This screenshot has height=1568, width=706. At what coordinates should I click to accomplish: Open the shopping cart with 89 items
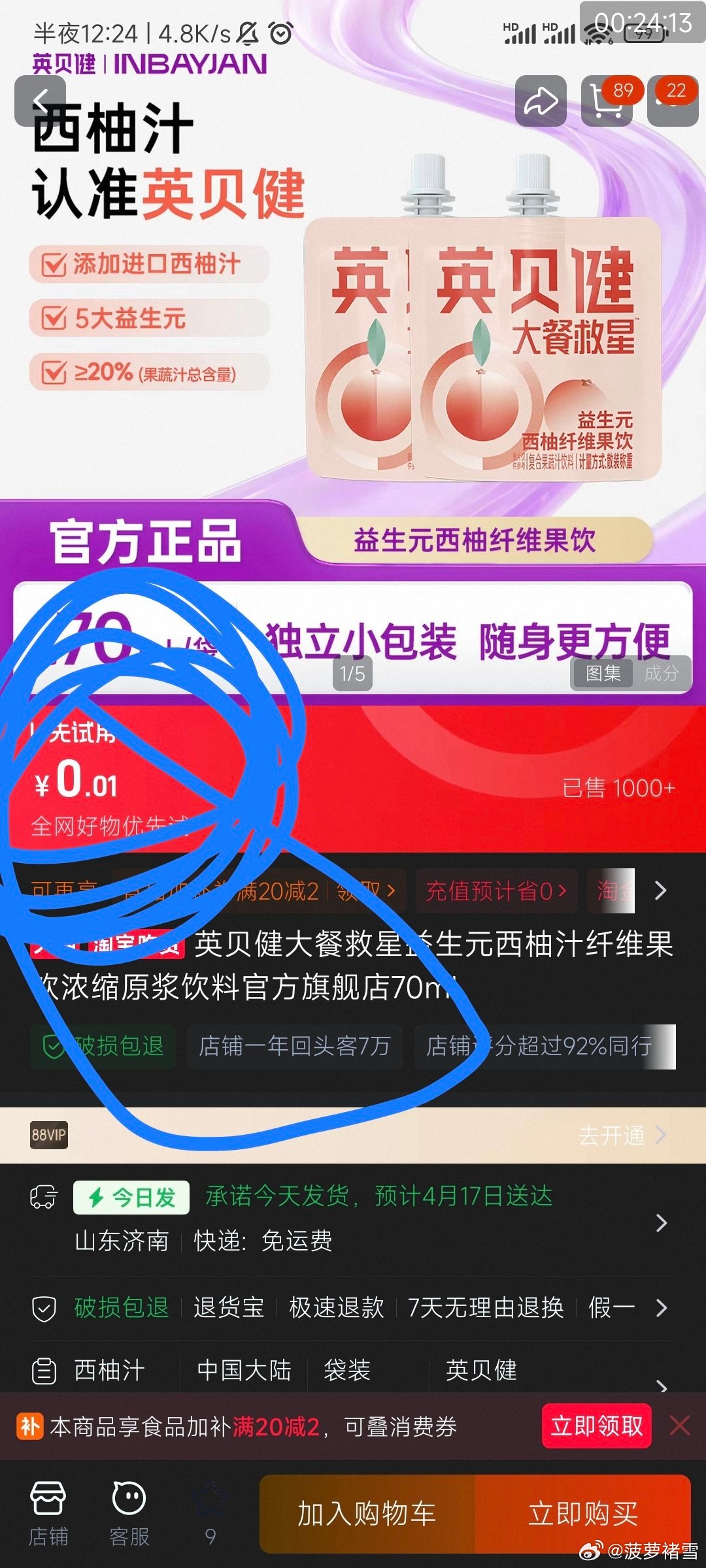(x=607, y=101)
